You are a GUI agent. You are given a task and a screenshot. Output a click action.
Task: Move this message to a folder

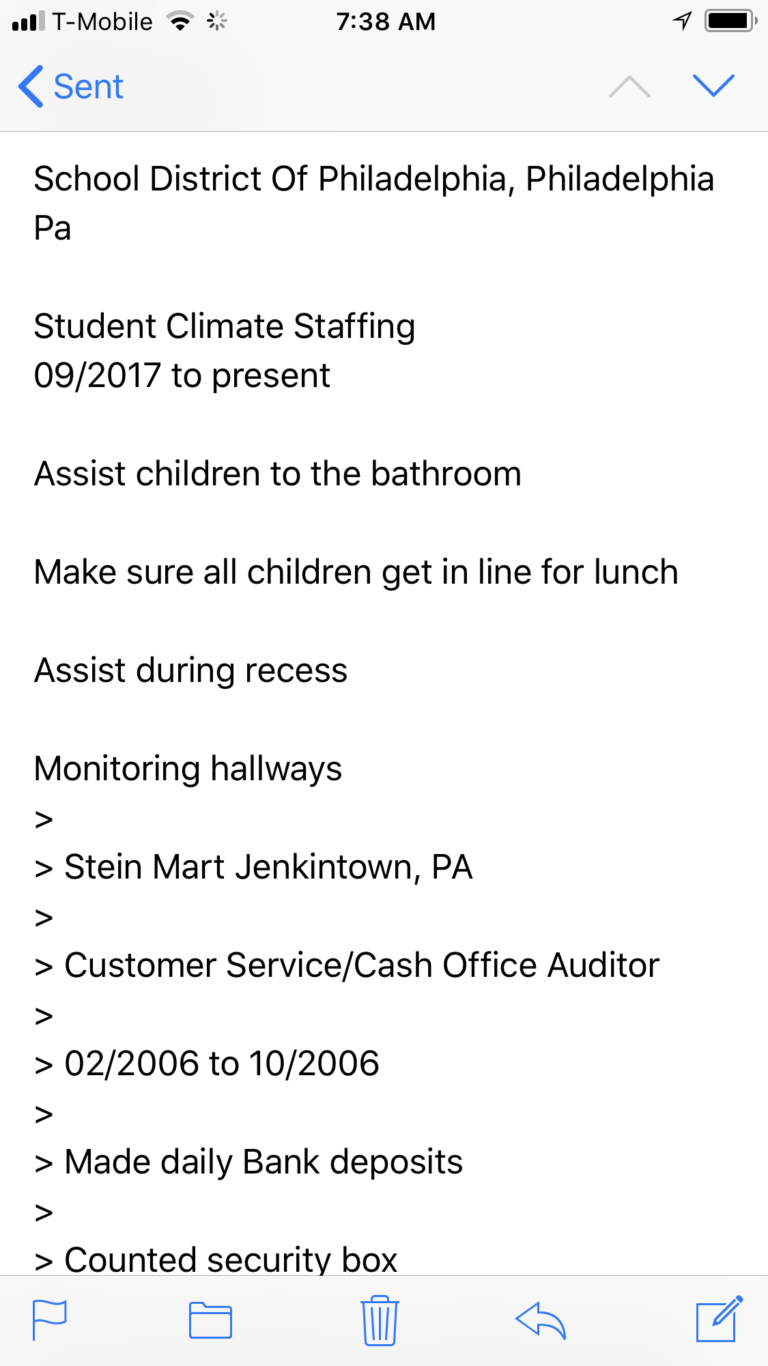tap(210, 1321)
